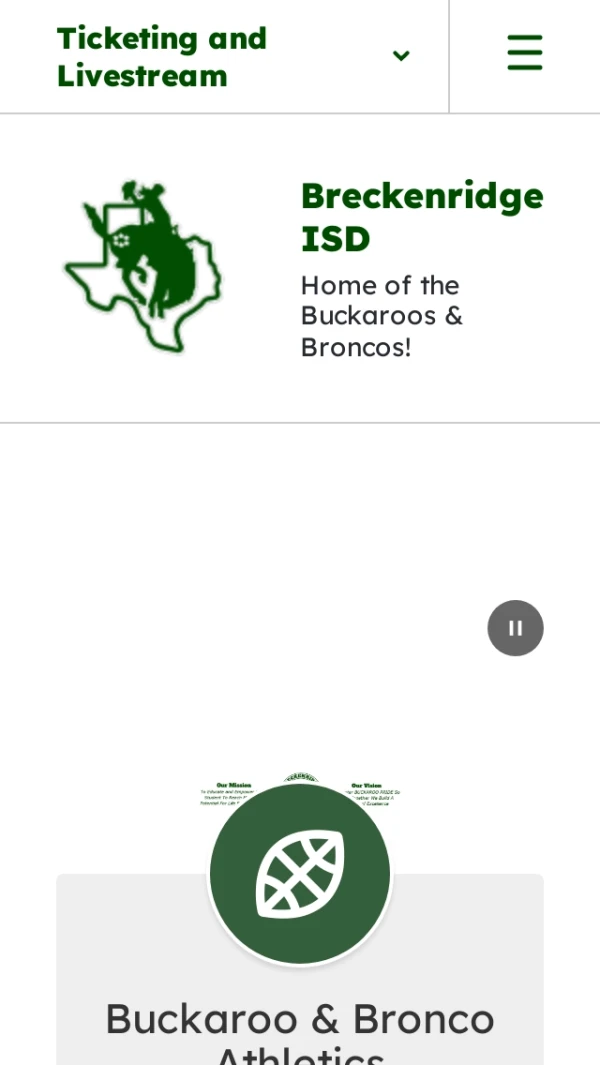
Task: Expand the Ticketing and Livestream dropdown
Action: point(401,56)
